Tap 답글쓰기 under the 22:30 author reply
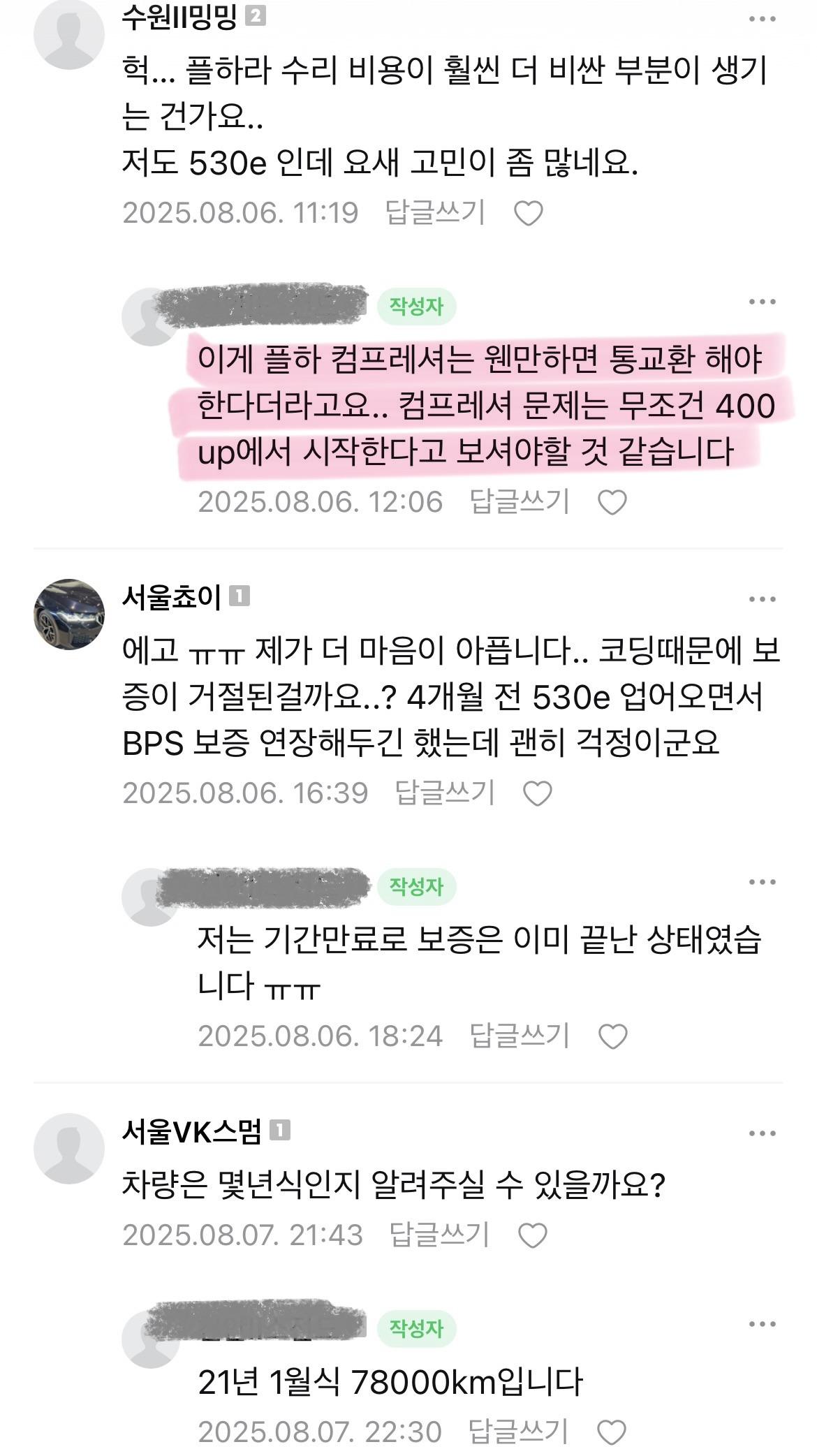This screenshot has height=1456, width=817. tap(518, 1432)
